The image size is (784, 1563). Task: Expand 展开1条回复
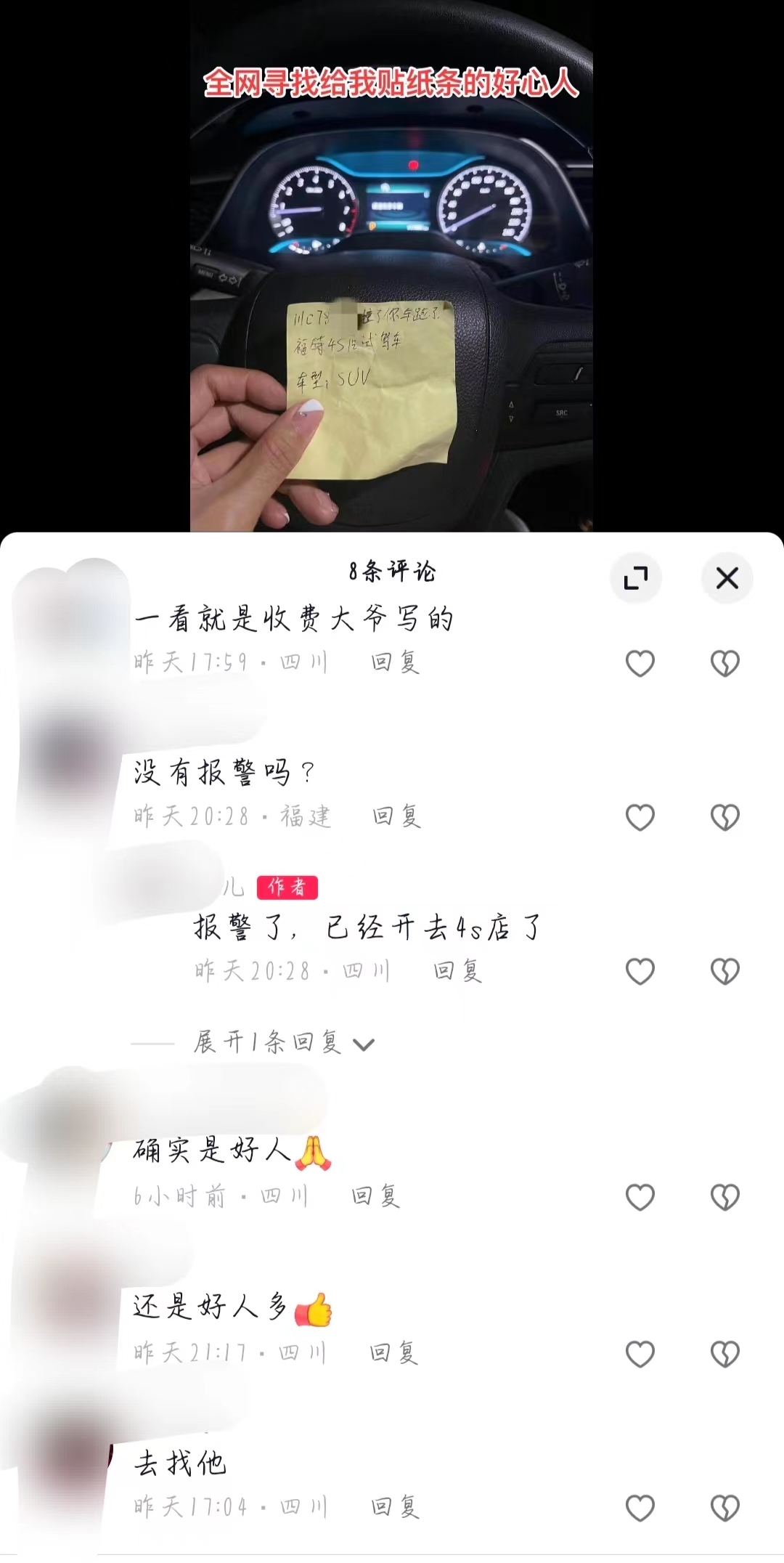click(283, 1043)
